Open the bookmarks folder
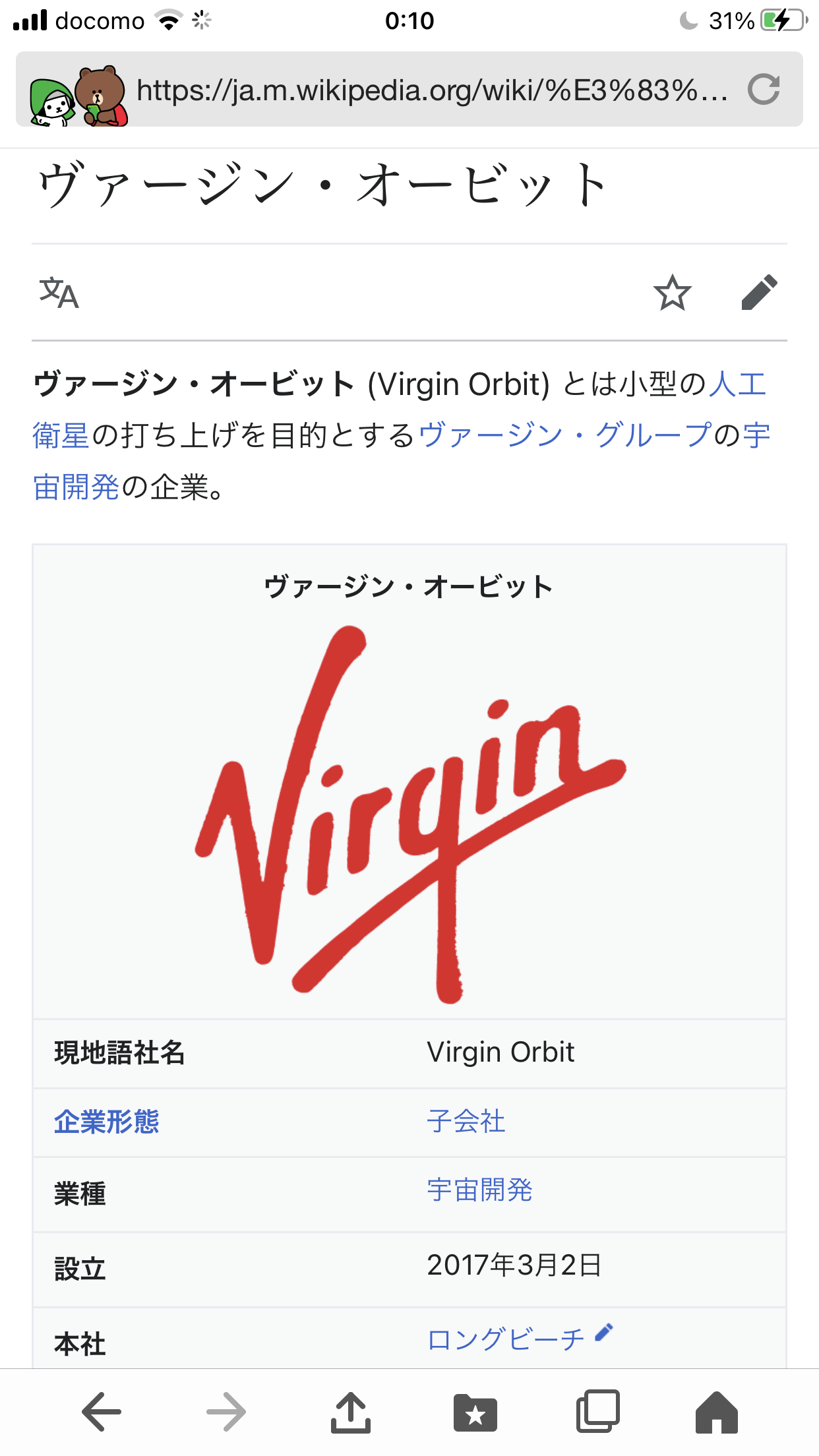 tap(475, 1412)
